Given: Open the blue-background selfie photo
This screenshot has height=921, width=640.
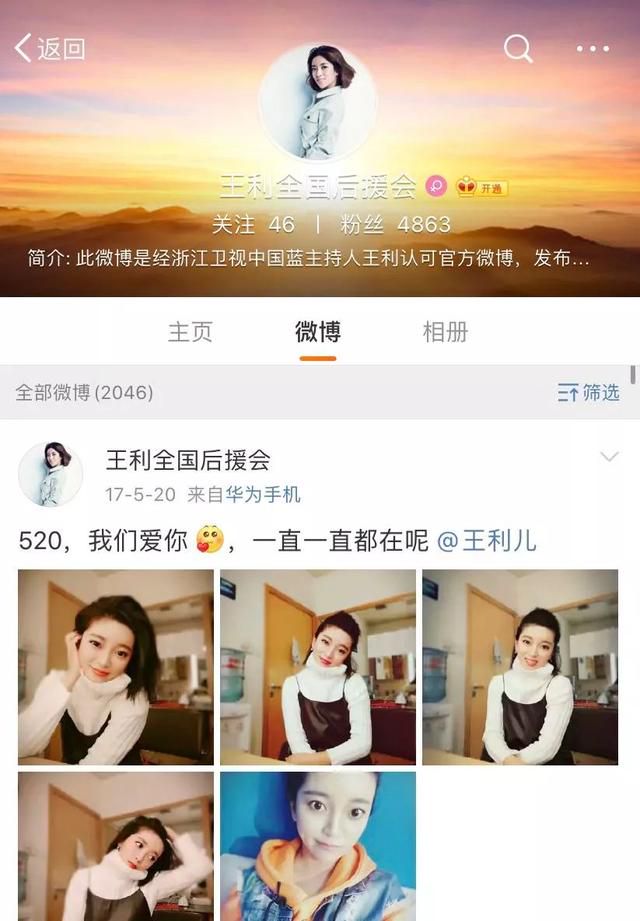Looking at the screenshot, I should click(318, 845).
